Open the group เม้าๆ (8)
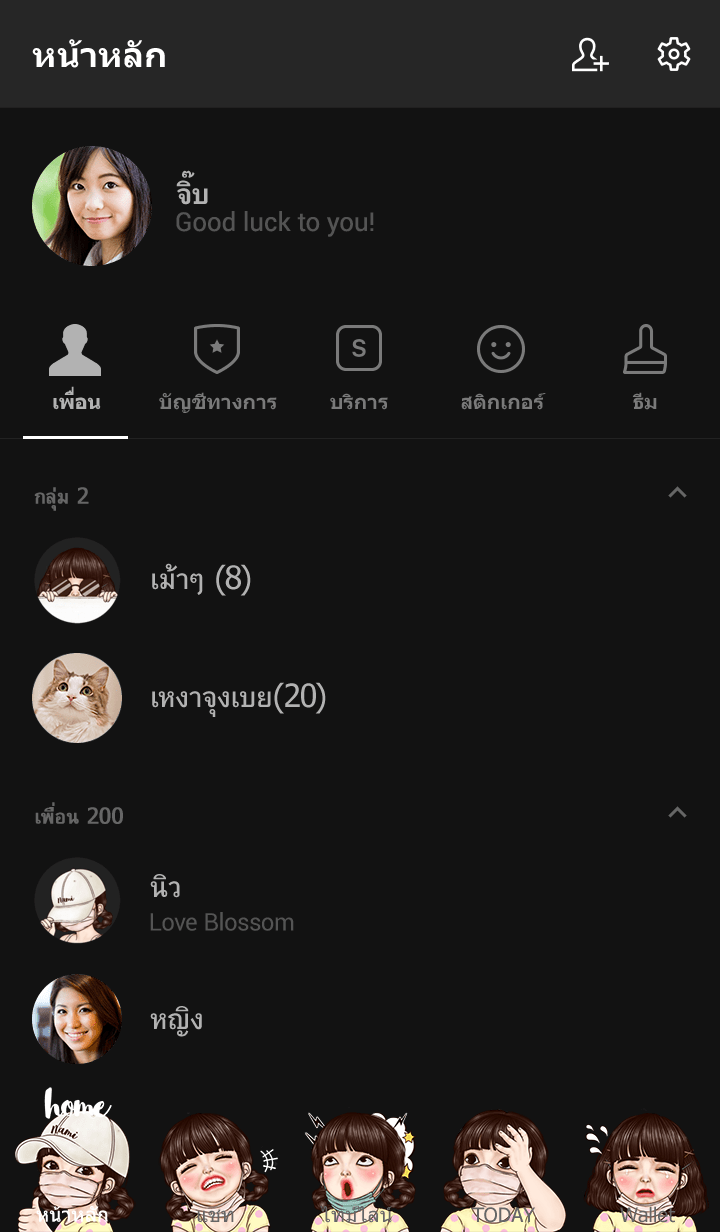 (200, 580)
